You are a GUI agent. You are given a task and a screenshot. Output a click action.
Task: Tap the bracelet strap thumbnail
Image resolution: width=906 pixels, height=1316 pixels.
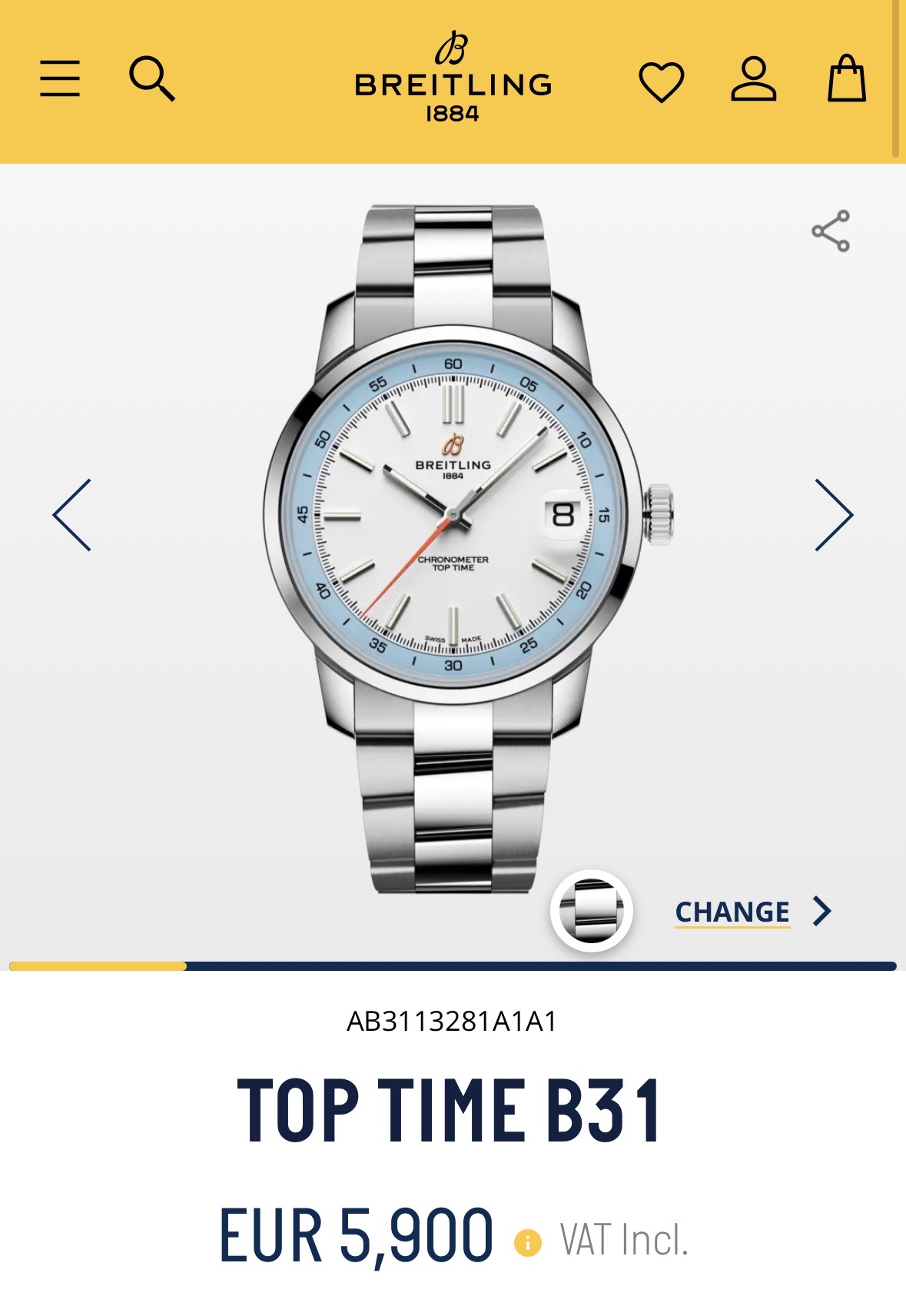pos(591,911)
